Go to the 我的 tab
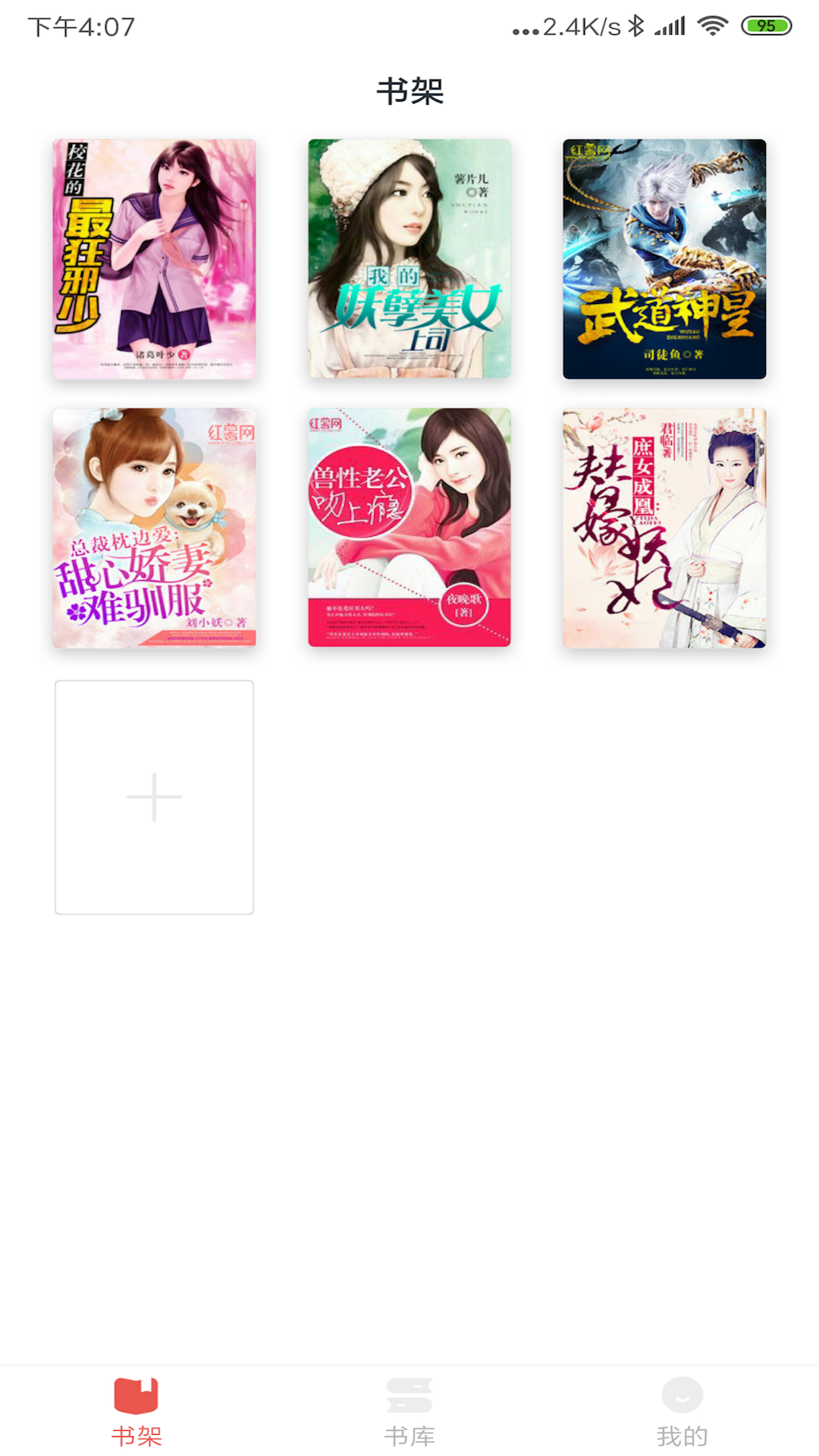819x1456 pixels. tap(682, 1412)
